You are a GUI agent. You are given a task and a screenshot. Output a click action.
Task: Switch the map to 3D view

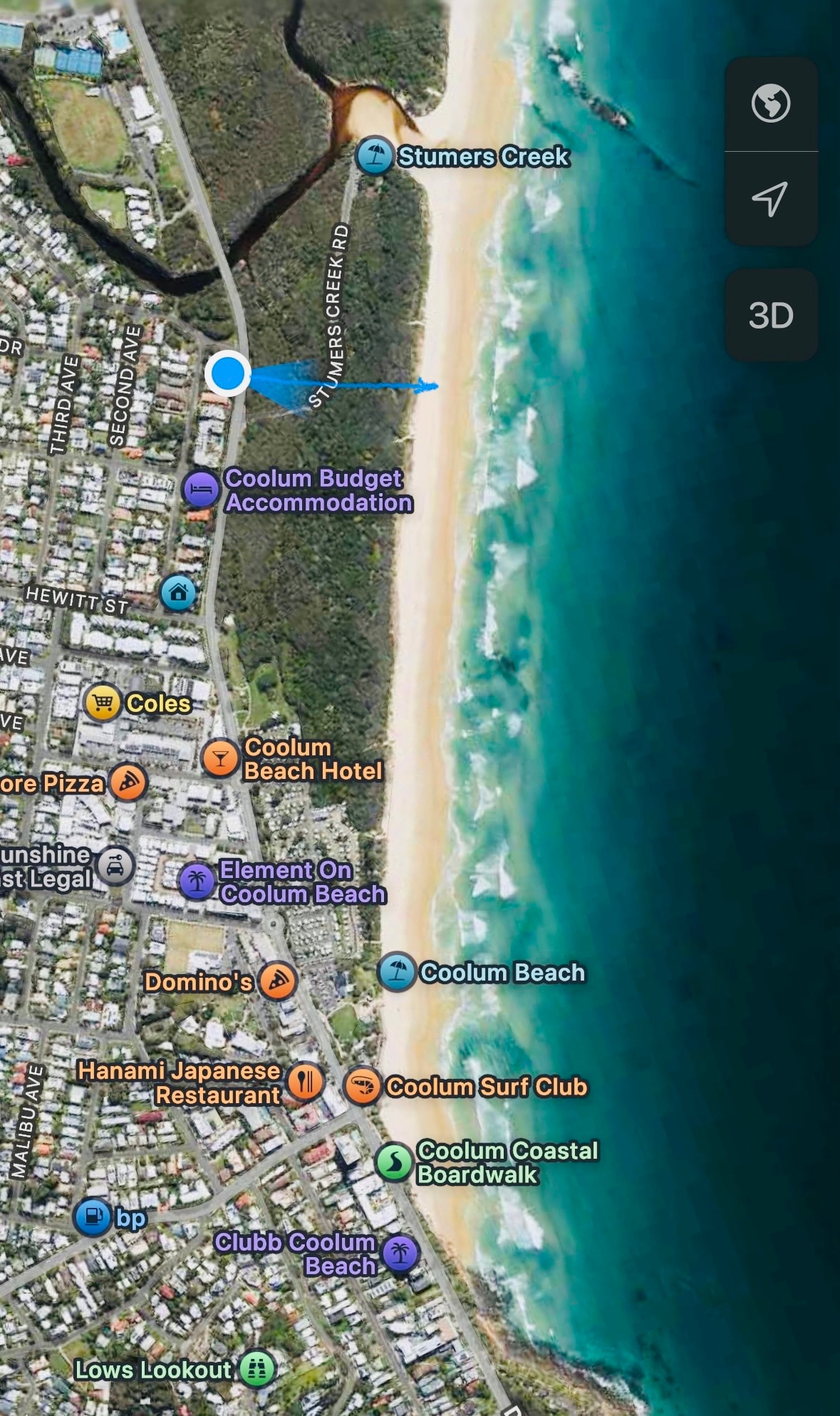pyautogui.click(x=770, y=315)
